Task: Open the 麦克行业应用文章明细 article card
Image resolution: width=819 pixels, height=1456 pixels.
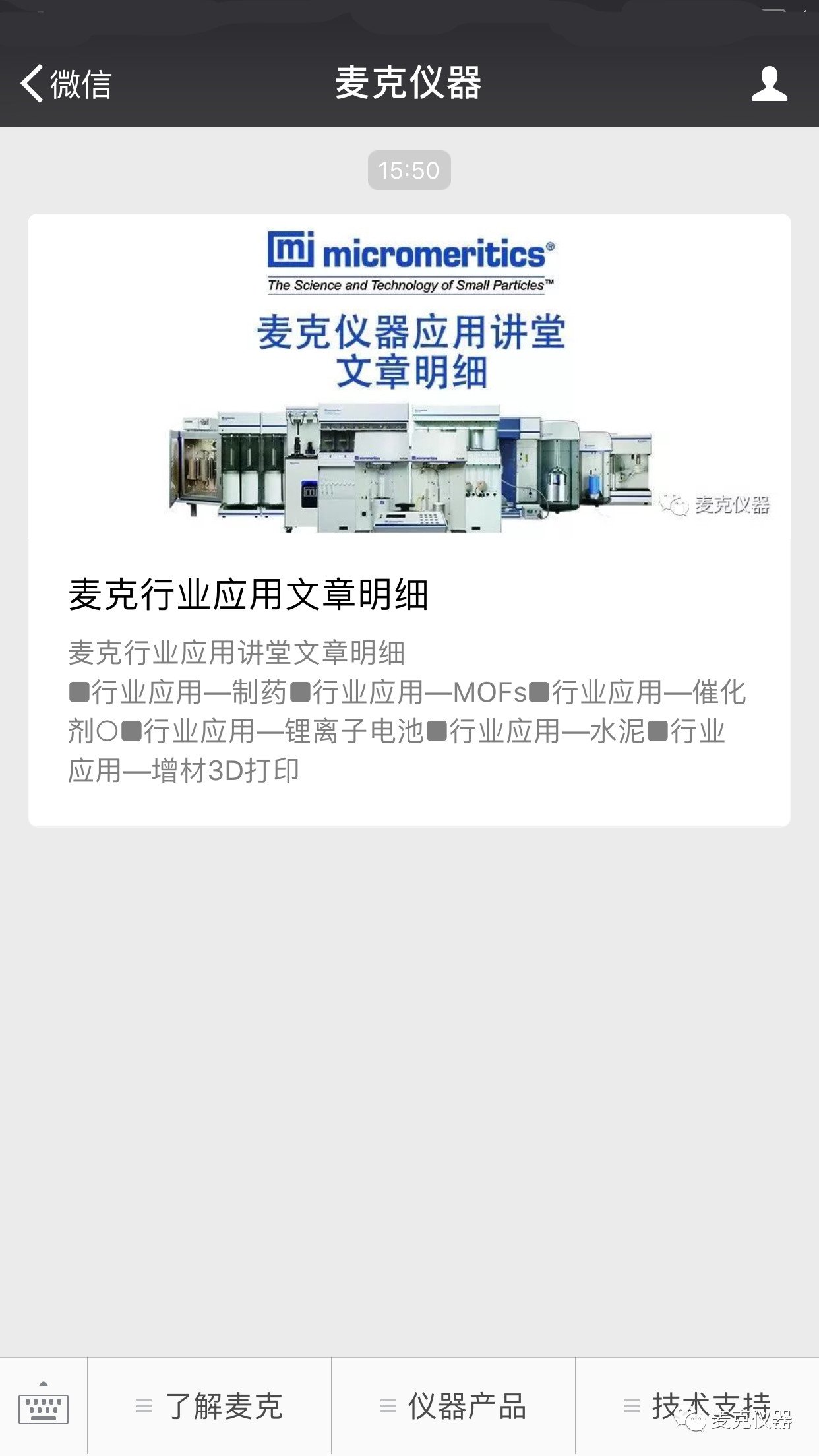Action: (409, 520)
